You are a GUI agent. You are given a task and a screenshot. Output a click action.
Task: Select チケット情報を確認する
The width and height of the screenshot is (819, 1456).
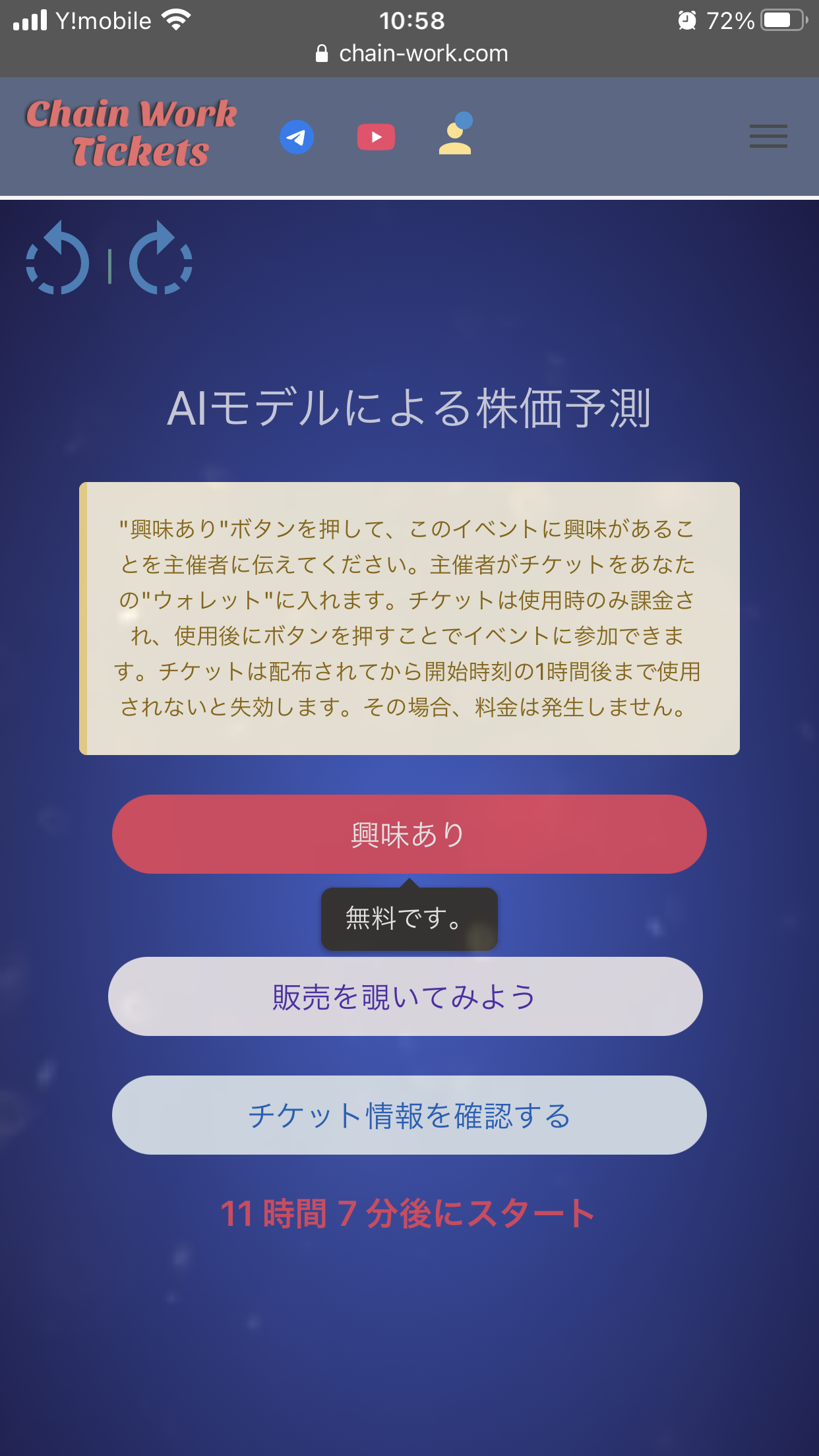[409, 1115]
